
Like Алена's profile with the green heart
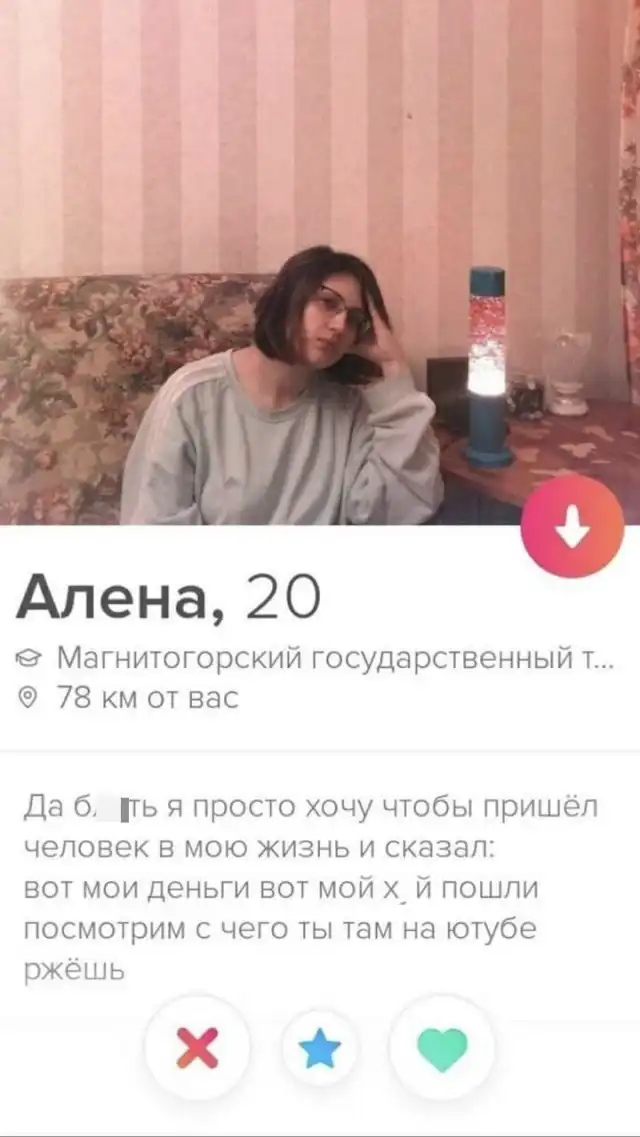[x=441, y=1047]
